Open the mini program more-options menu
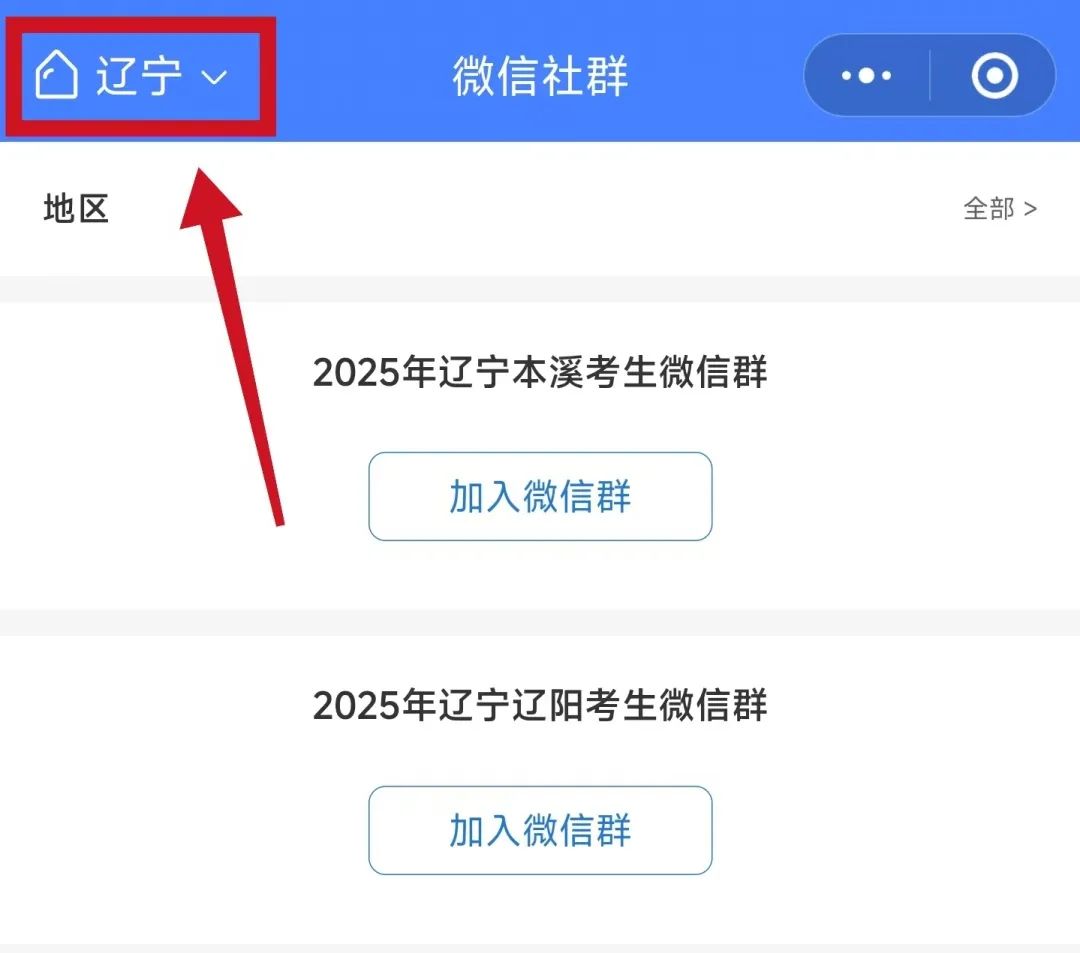The width and height of the screenshot is (1080, 953). click(x=866, y=76)
